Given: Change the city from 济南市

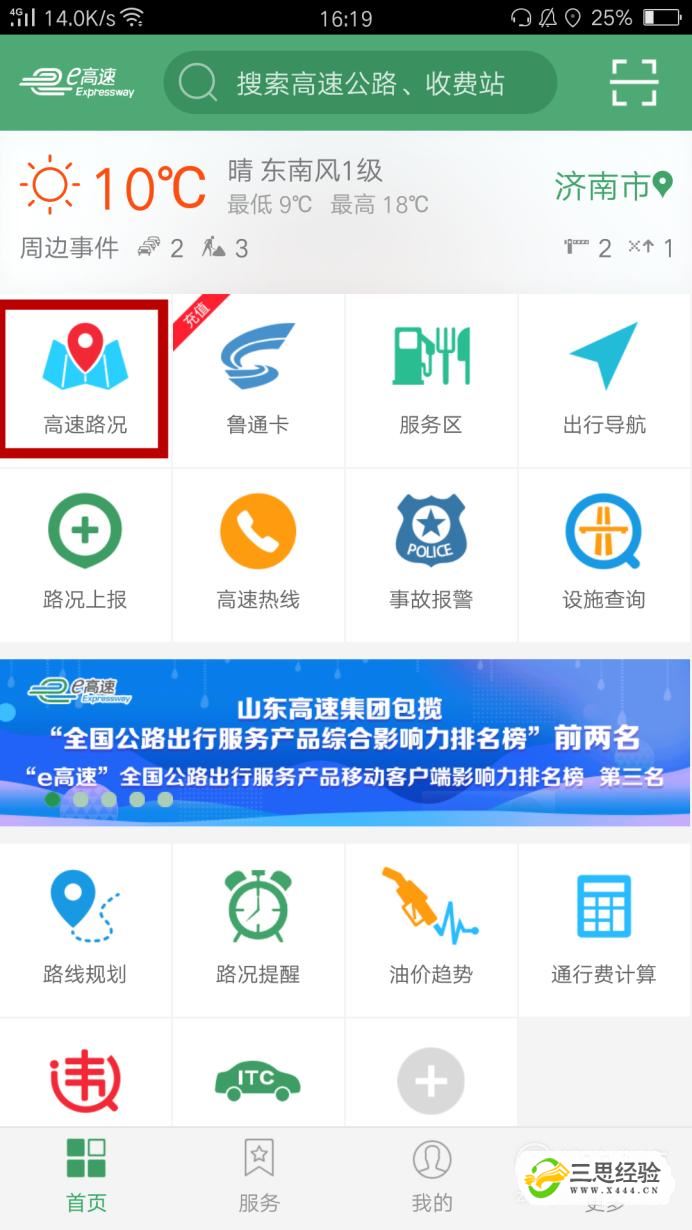Looking at the screenshot, I should pos(612,186).
